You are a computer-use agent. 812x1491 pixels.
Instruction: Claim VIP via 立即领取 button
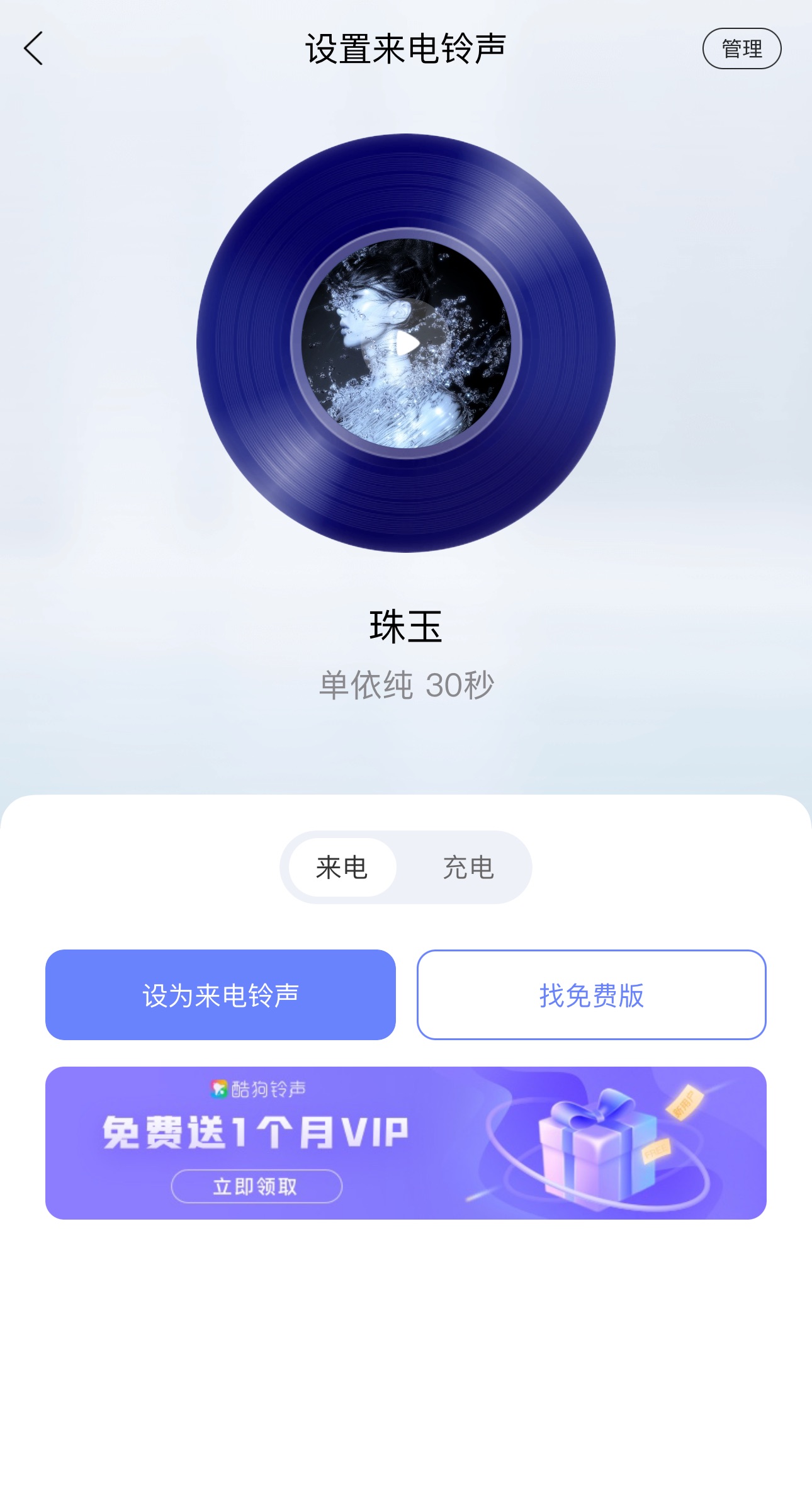(x=256, y=1186)
